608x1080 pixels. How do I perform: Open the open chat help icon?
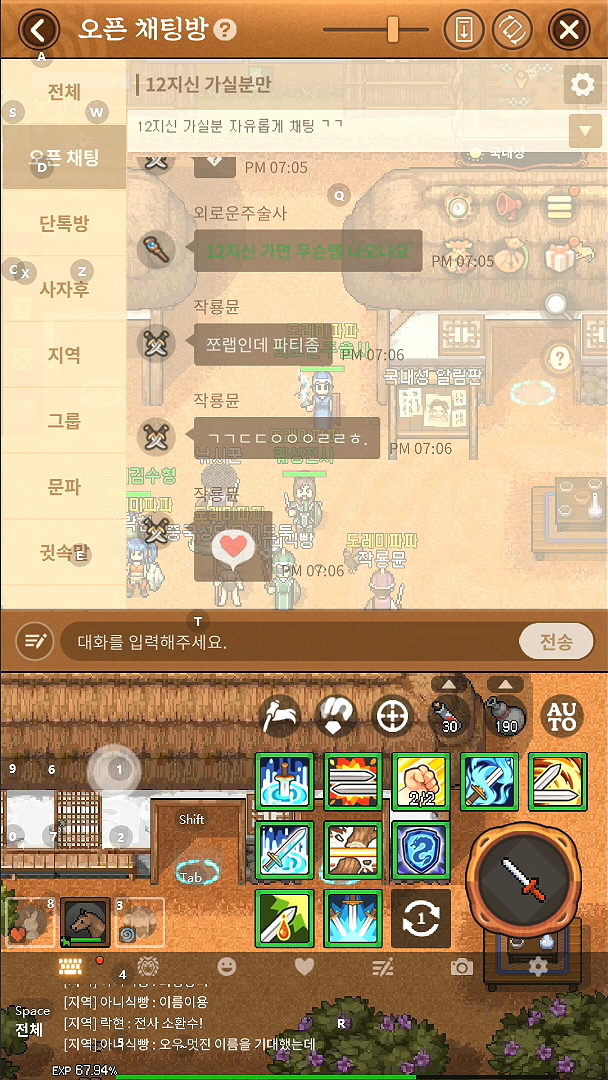[x=226, y=30]
